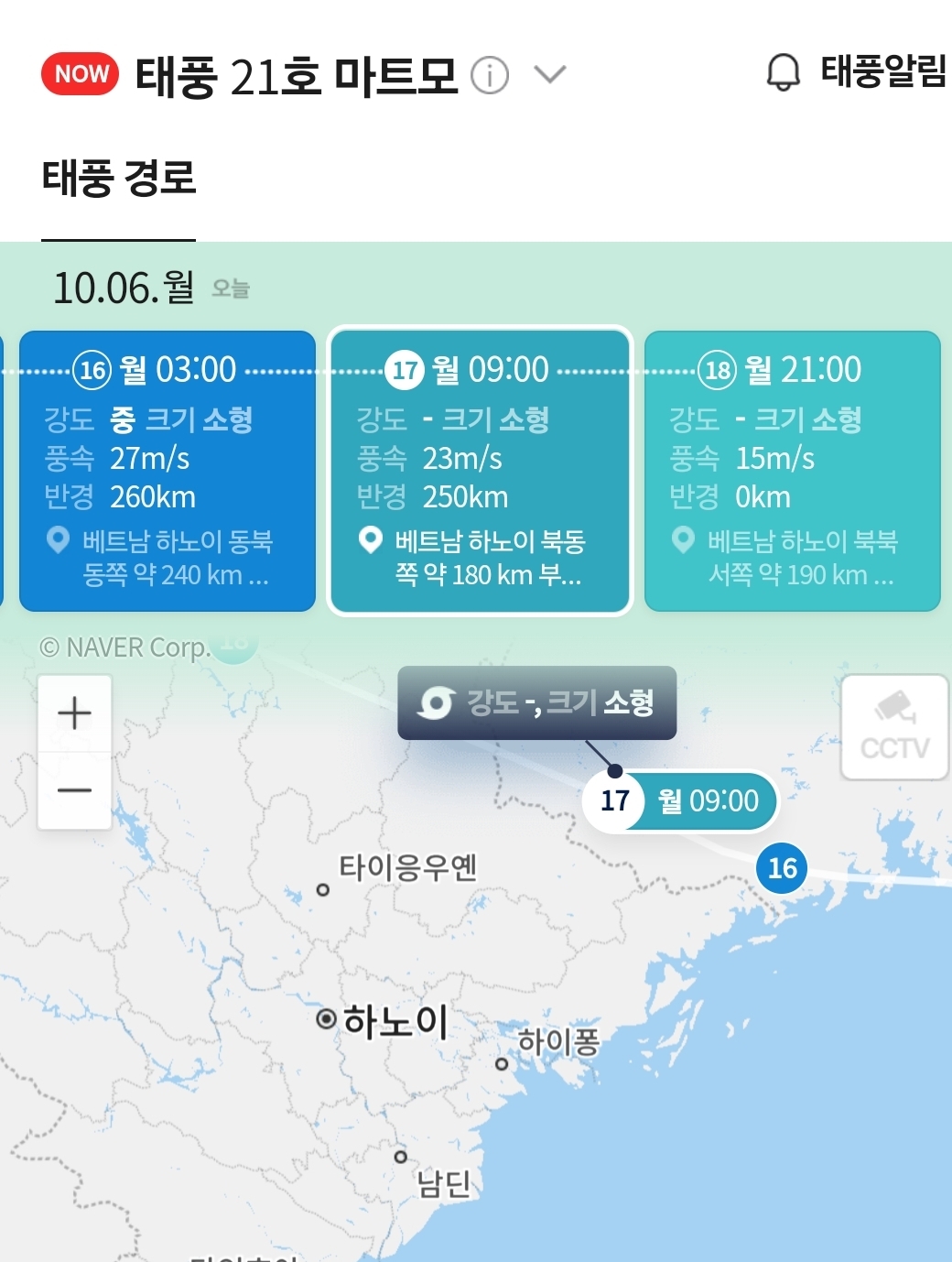The width and height of the screenshot is (952, 1262).
Task: Tap the 17 월 09:00 map marker
Action: point(680,800)
